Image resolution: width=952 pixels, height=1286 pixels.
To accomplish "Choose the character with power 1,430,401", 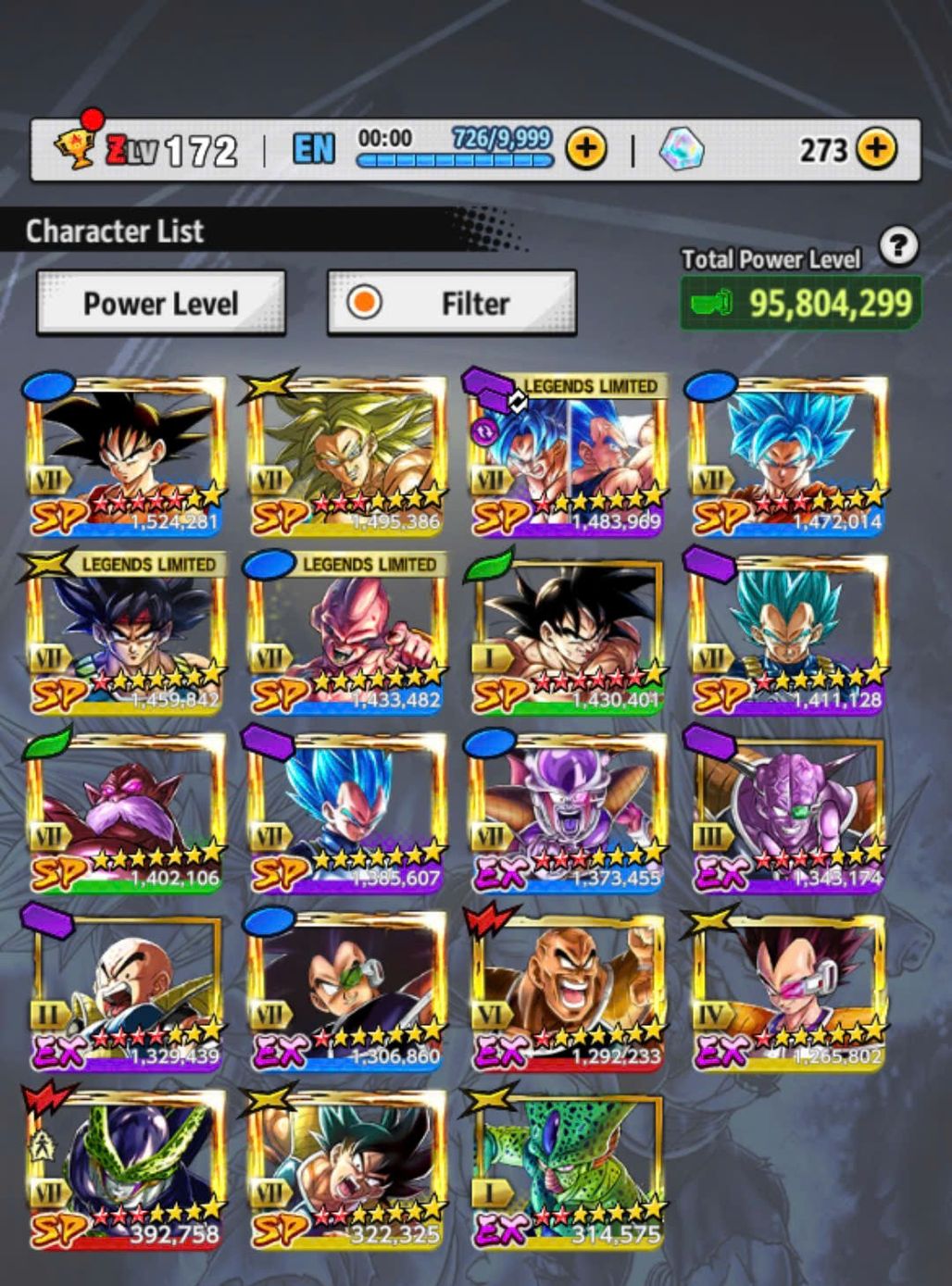I will pyautogui.click(x=567, y=634).
